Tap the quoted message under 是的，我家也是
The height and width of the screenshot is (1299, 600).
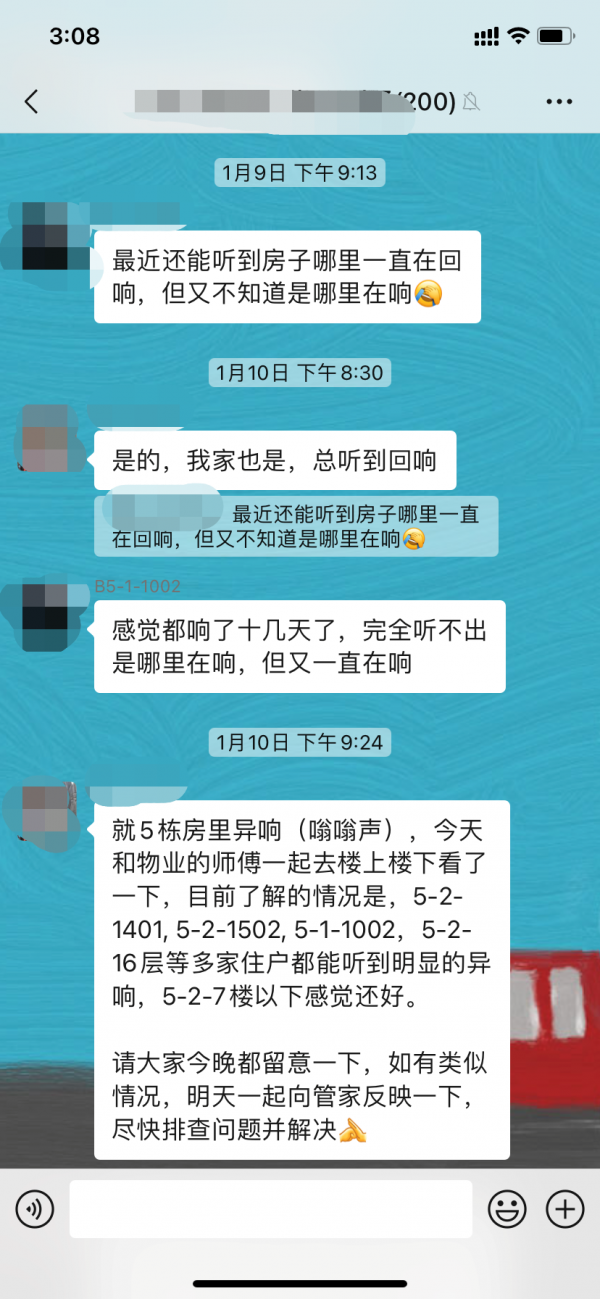pyautogui.click(x=297, y=527)
